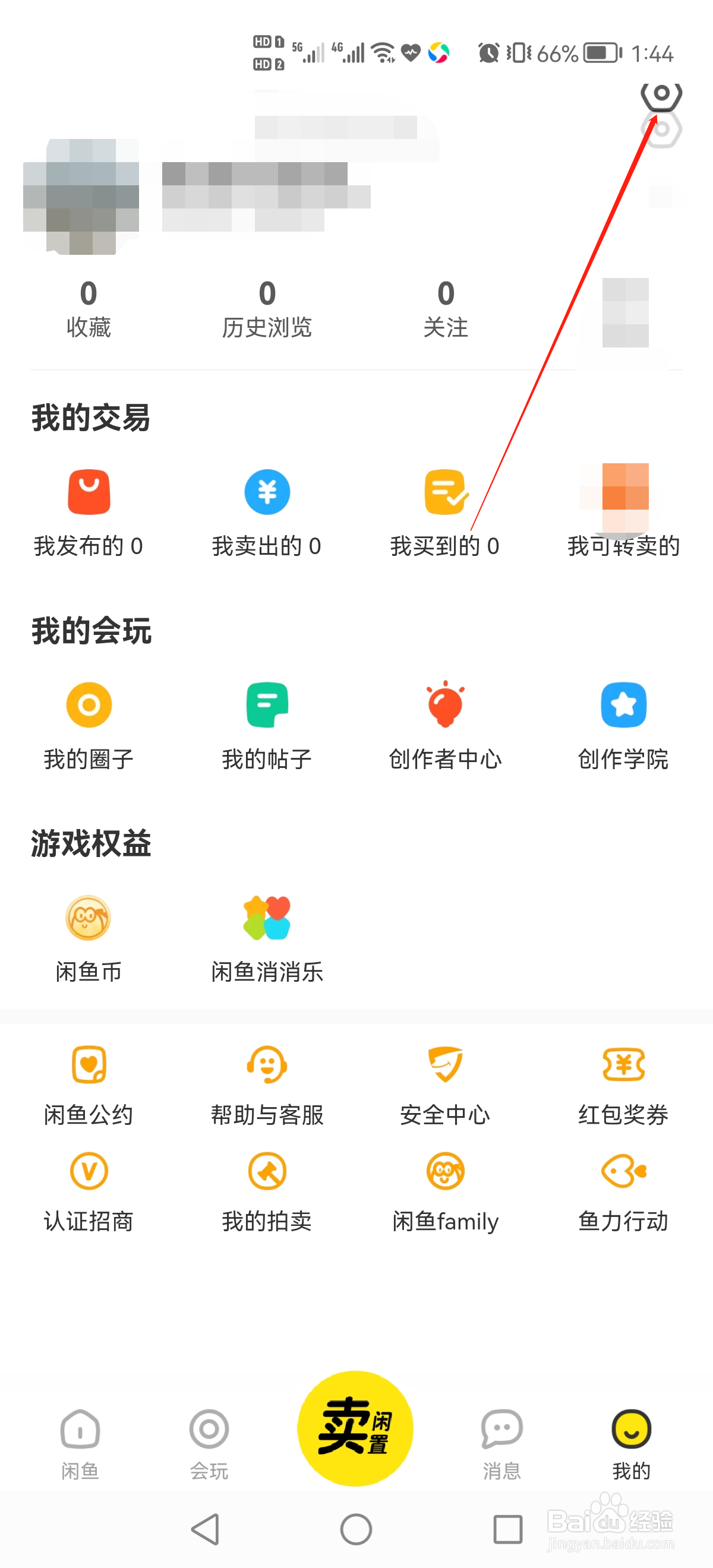The width and height of the screenshot is (713, 1568).
Task: Open 我发布的 (my published items)
Action: pos(89,511)
